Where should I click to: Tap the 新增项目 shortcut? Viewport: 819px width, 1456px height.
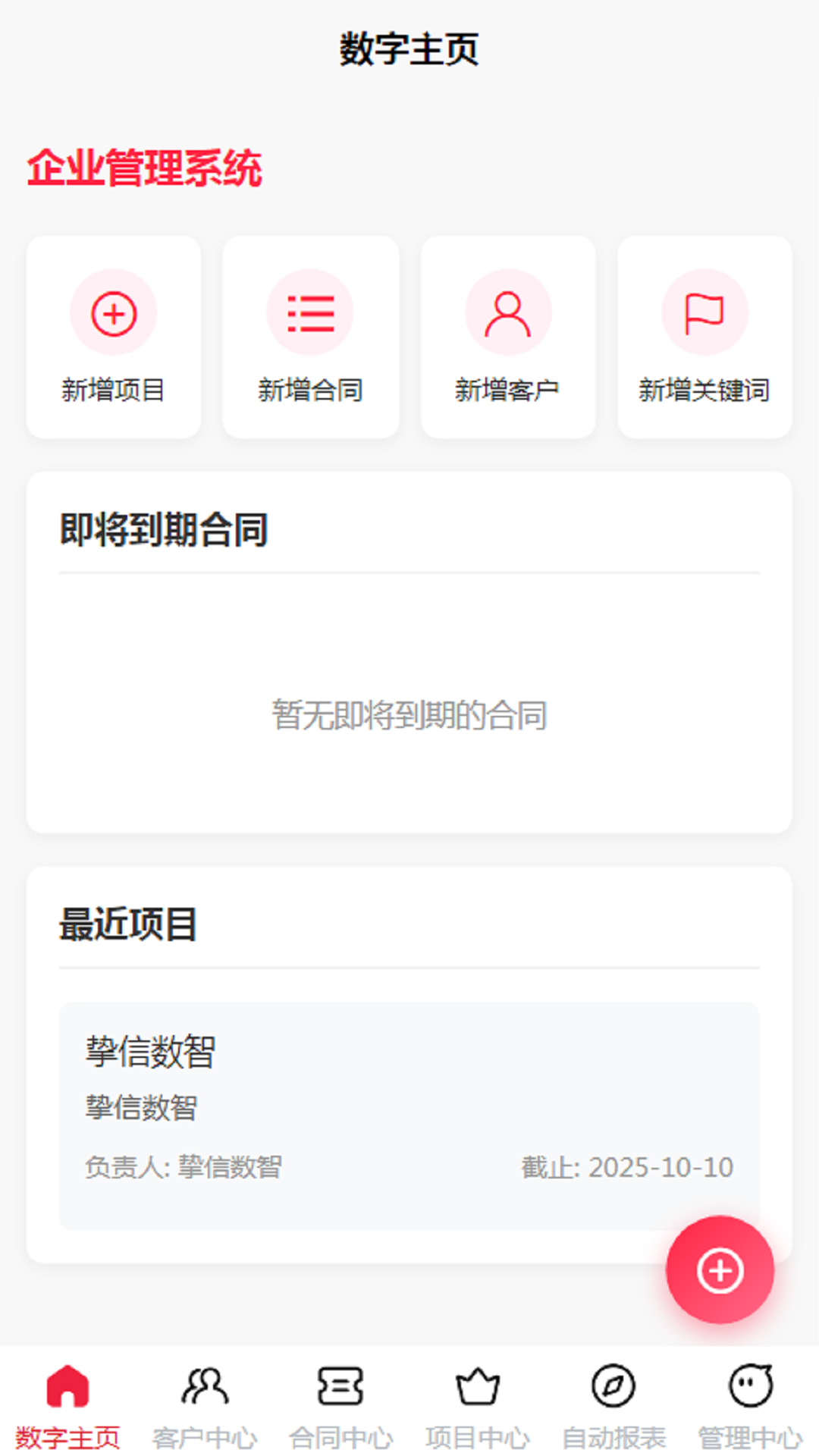point(114,337)
